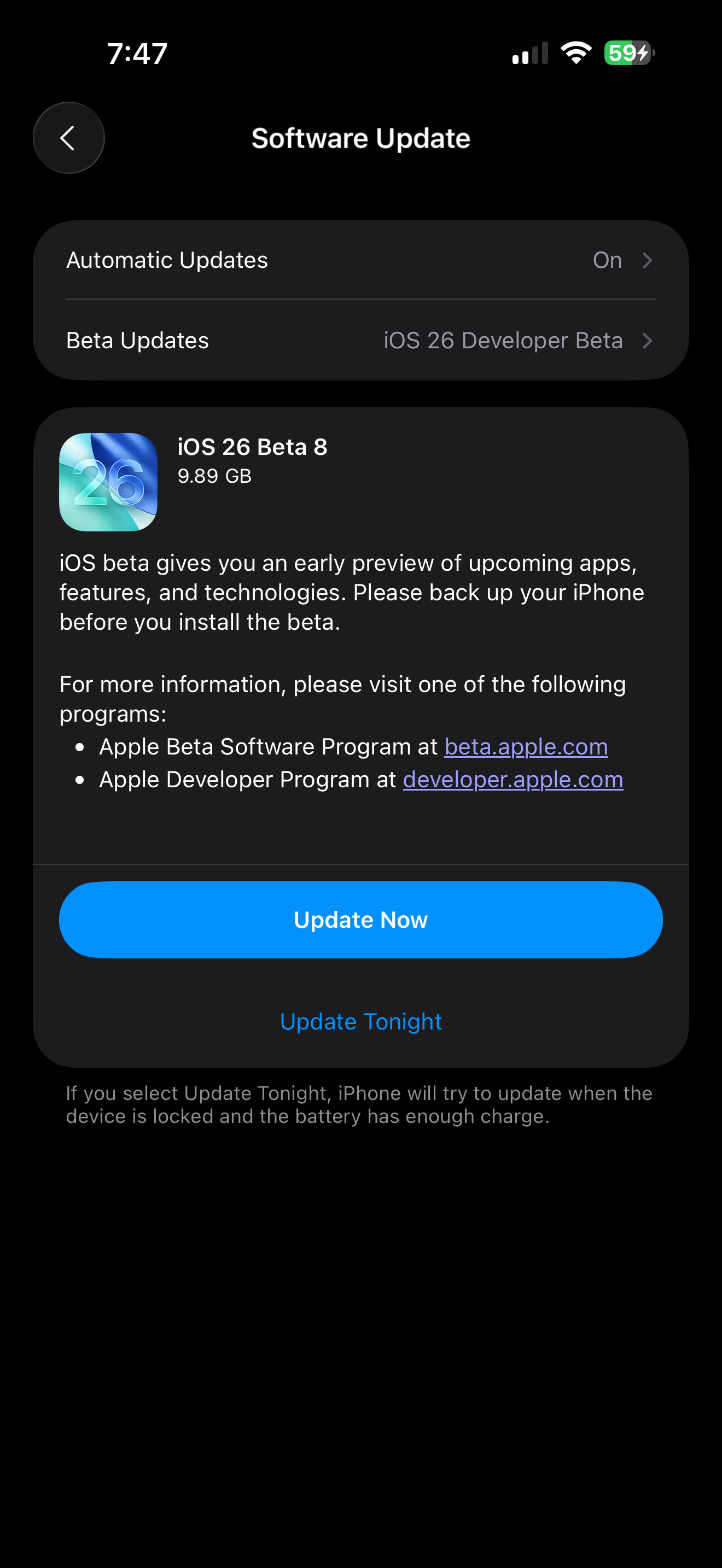Open Automatic Updates settings

coord(360,261)
